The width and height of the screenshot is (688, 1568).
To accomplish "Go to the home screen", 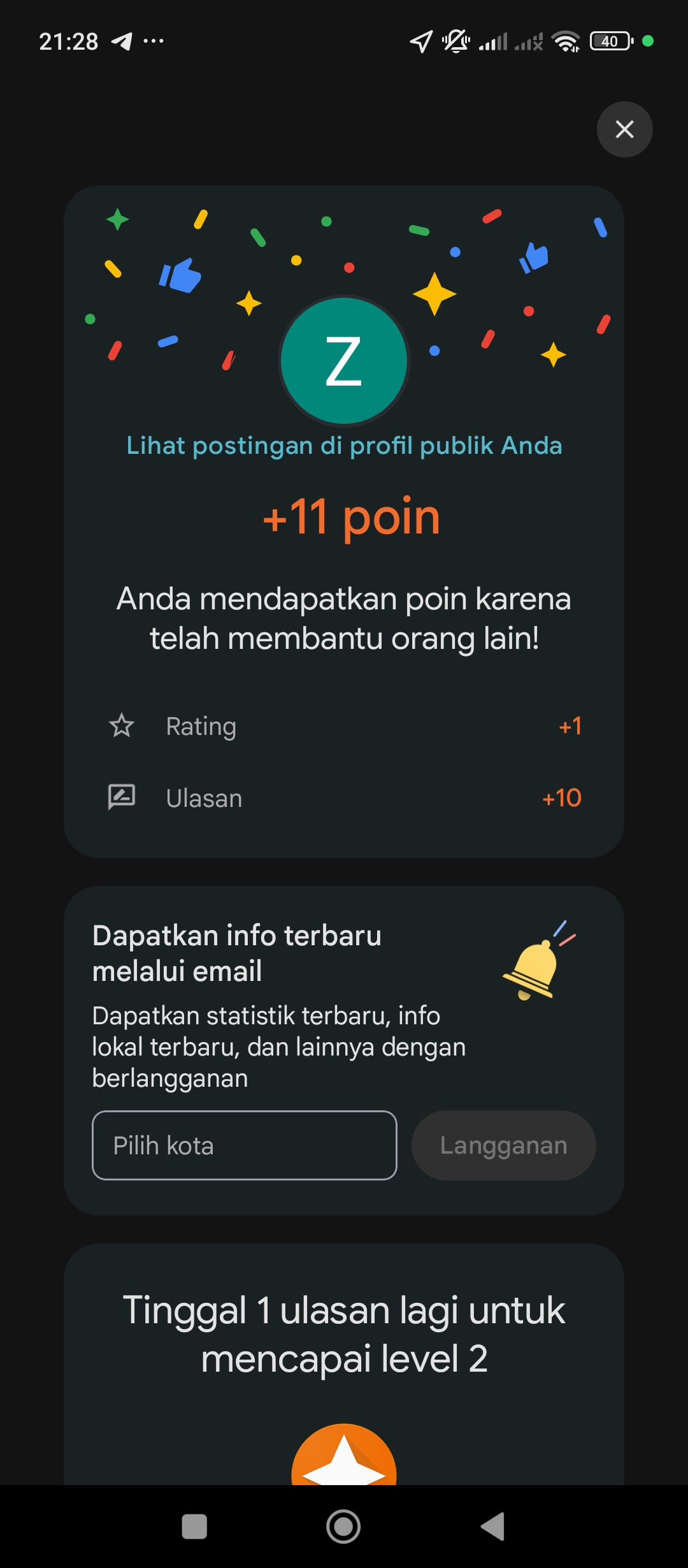I will point(343,1527).
